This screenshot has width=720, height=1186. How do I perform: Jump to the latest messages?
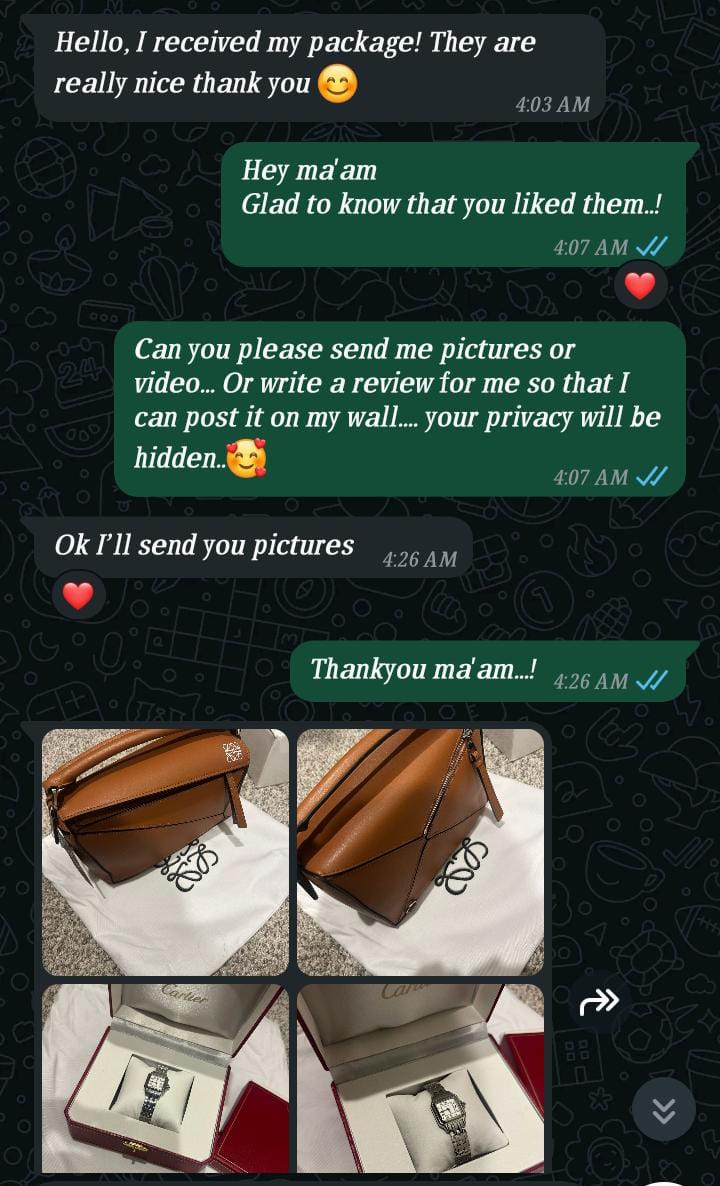[663, 1109]
